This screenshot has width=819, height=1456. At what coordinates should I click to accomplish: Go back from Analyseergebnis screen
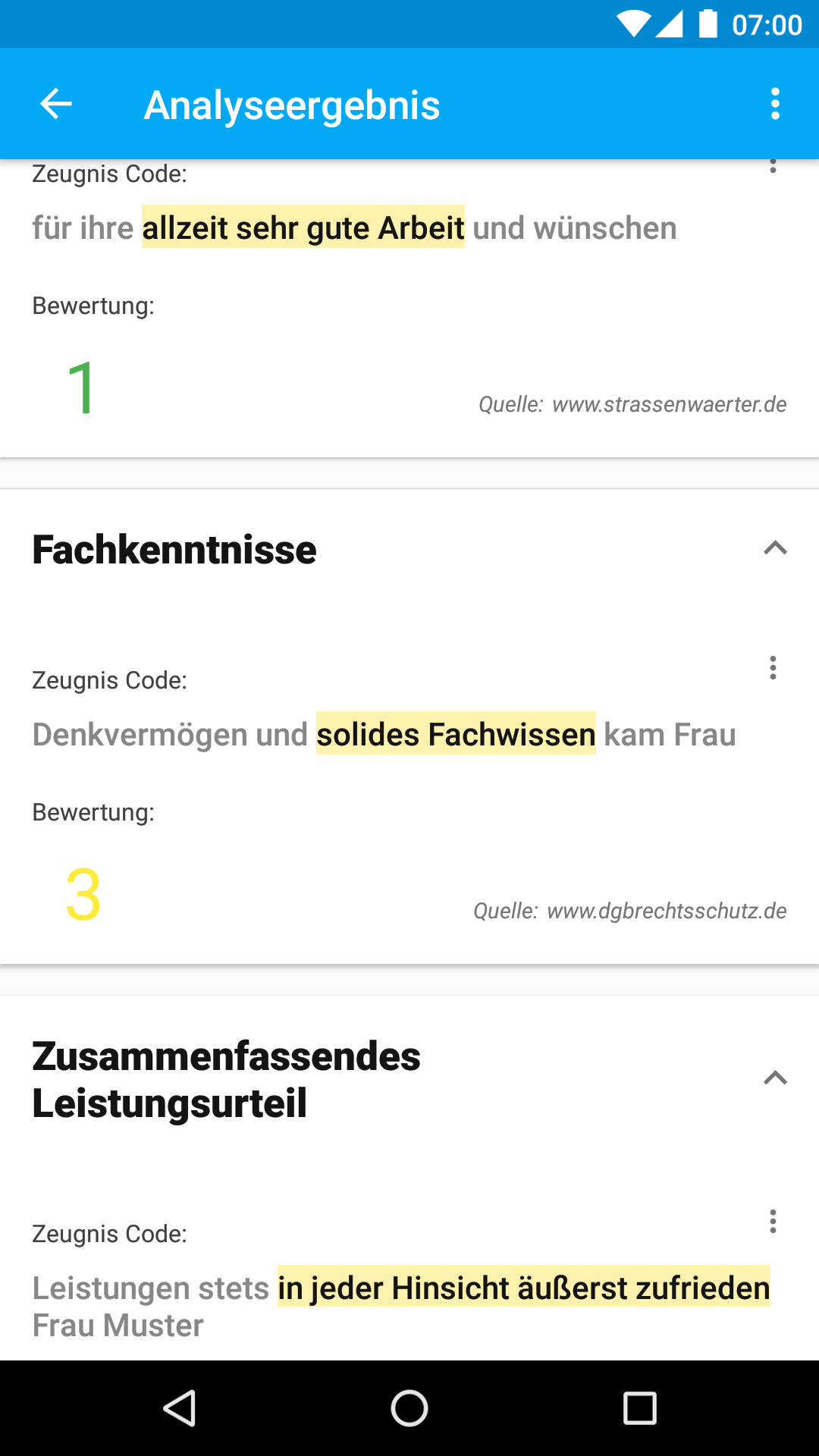click(56, 104)
